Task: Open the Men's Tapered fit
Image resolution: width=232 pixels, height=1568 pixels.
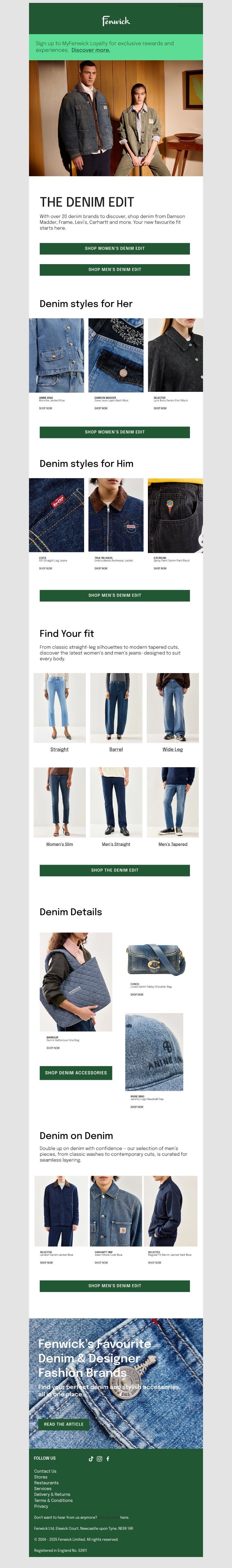Action: point(172,844)
